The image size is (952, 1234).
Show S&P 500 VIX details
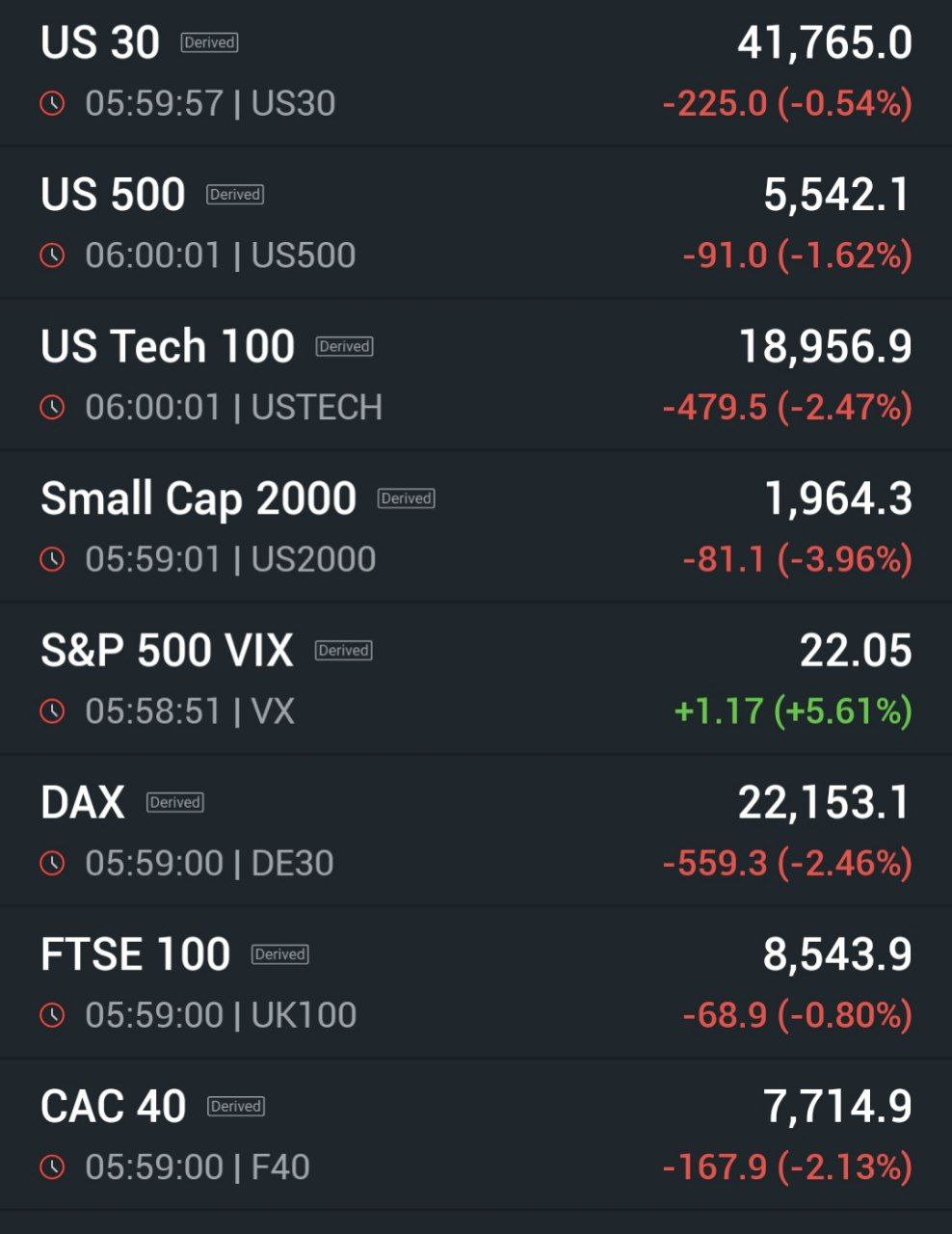pyautogui.click(x=167, y=651)
